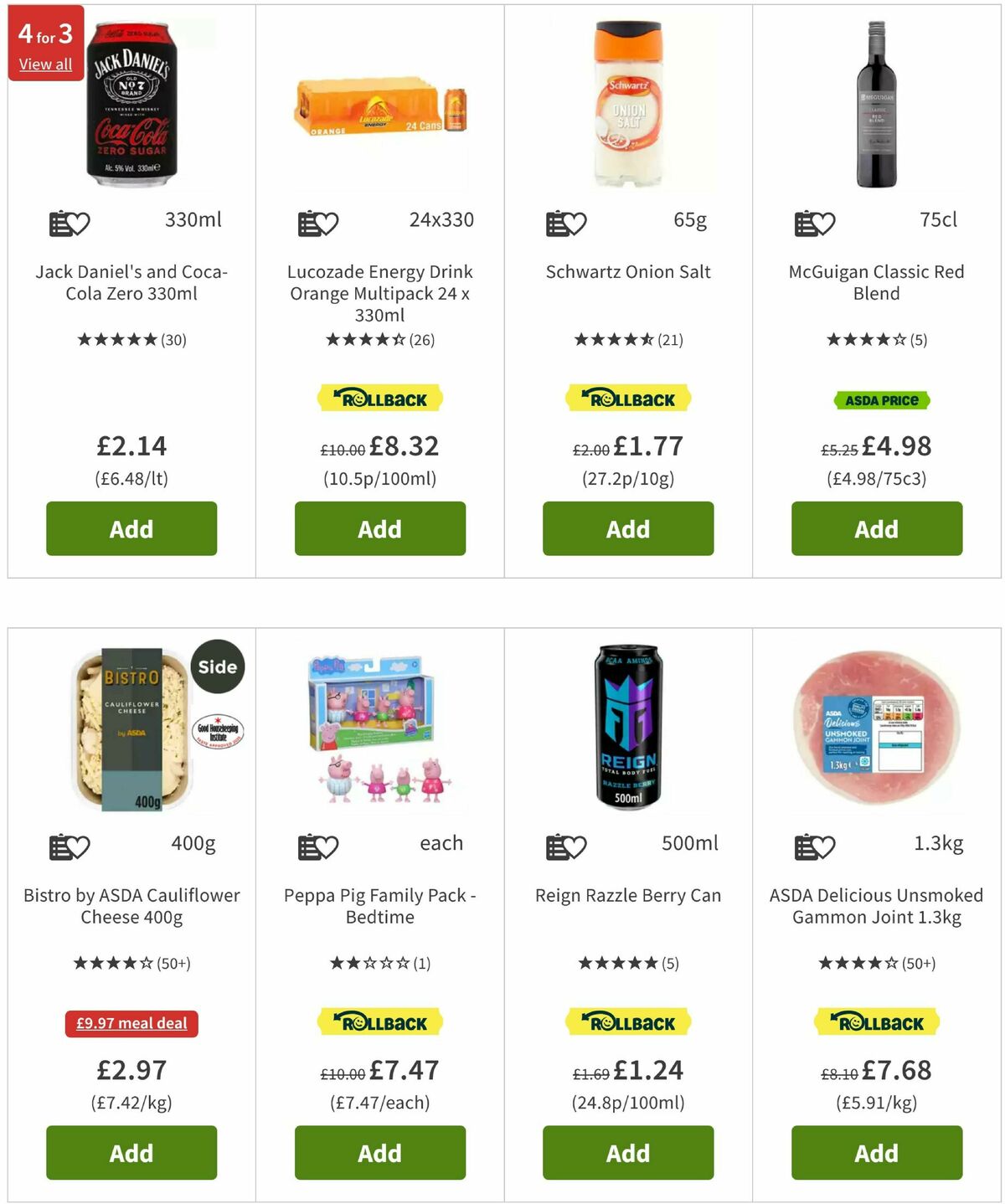Add Bistro Cauliflower Cheese to shopping list
Viewport: 1005px width, 1204px height.
[59, 846]
